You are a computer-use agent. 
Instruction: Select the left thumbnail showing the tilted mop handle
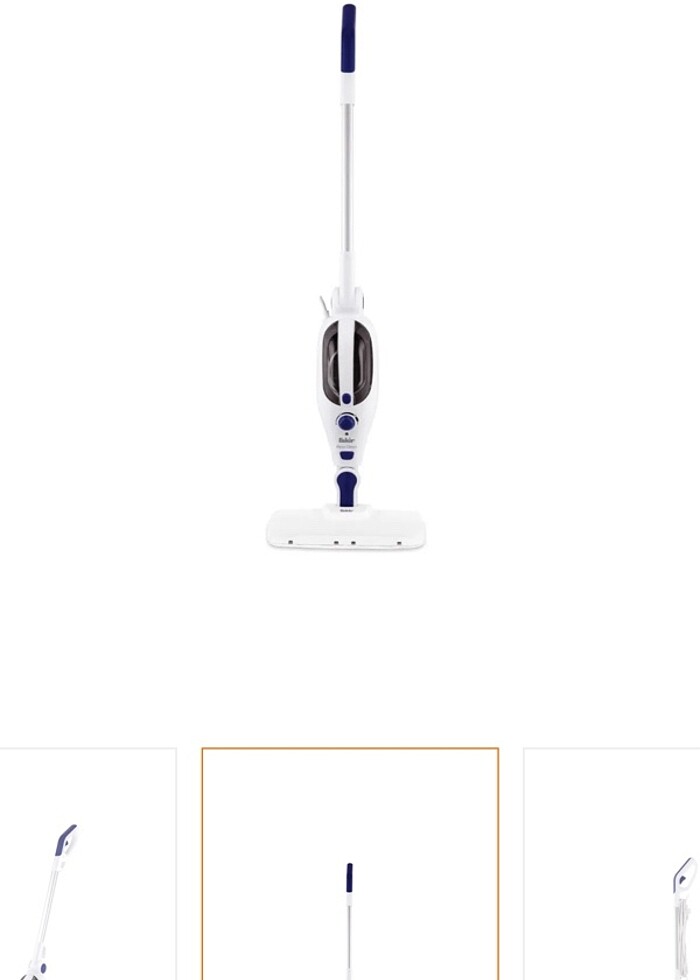click(x=87, y=865)
